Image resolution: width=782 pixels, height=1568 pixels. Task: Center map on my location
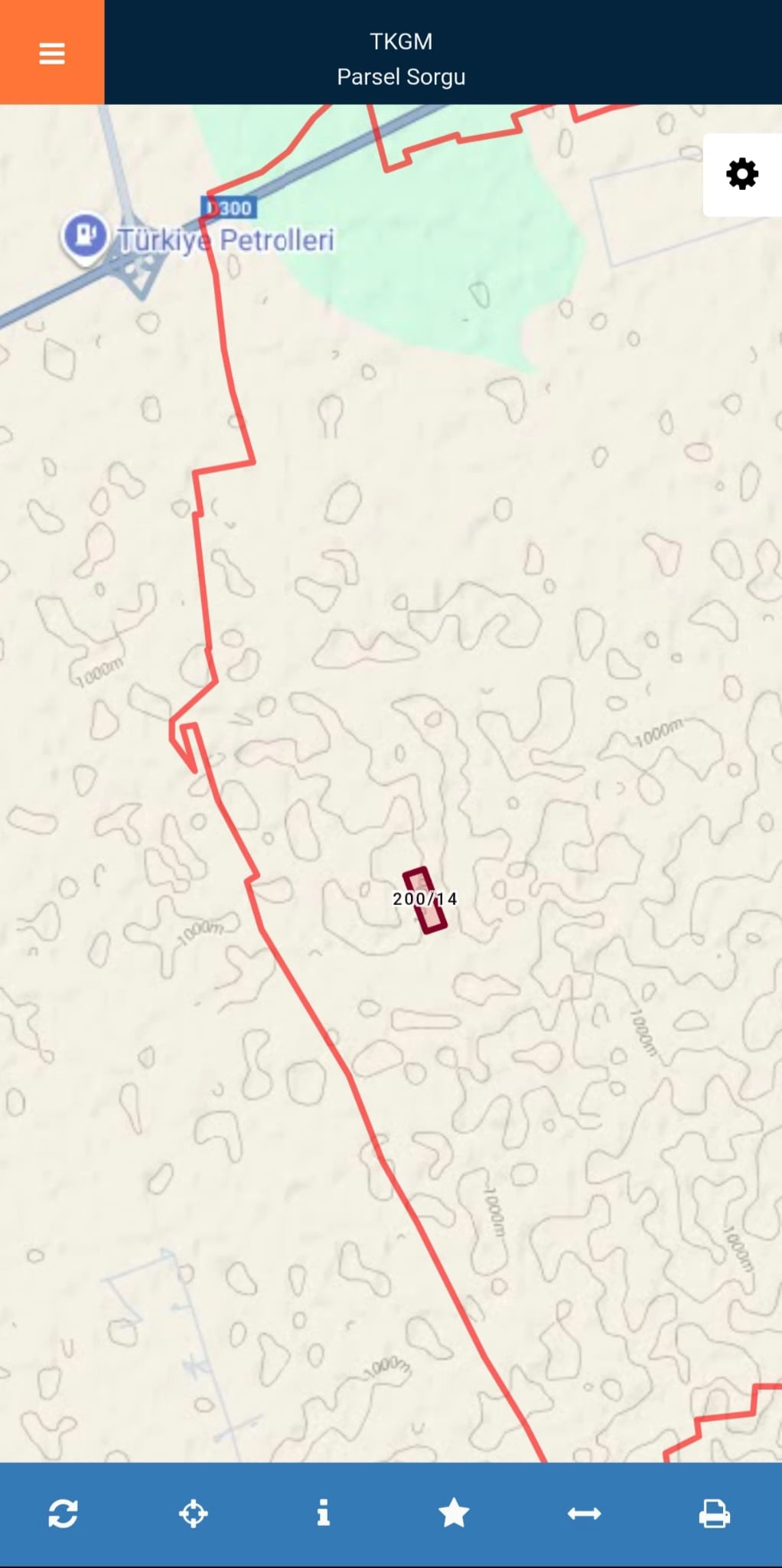193,1514
